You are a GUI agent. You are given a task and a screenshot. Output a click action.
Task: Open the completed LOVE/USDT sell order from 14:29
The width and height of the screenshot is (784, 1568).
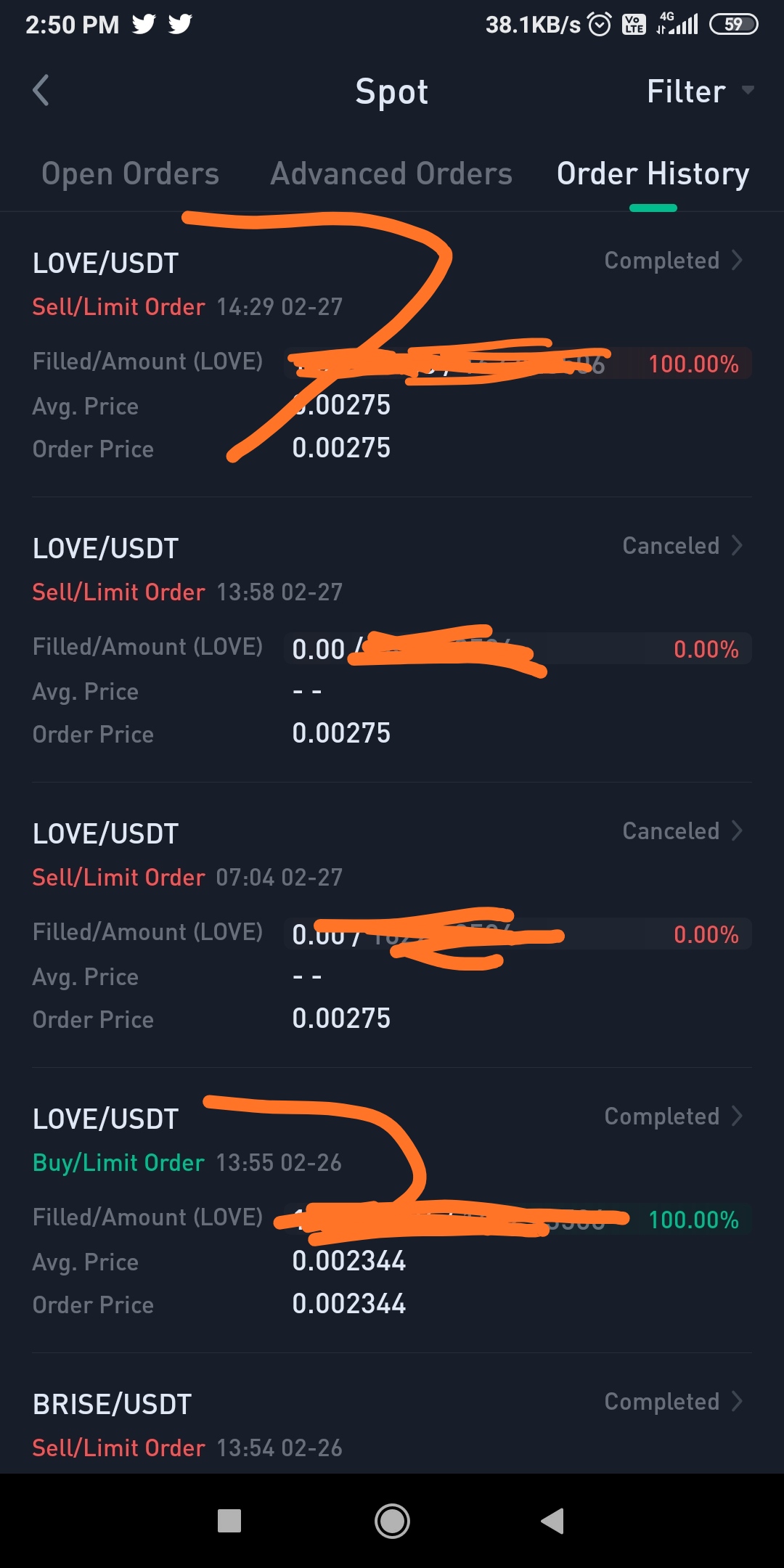pos(673,261)
